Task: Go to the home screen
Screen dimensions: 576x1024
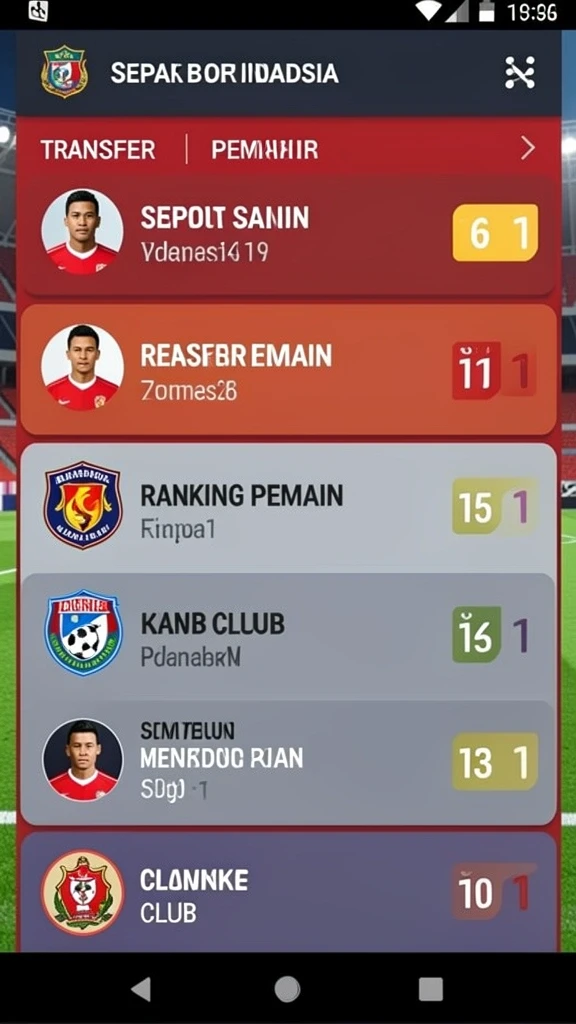Action: click(x=287, y=989)
